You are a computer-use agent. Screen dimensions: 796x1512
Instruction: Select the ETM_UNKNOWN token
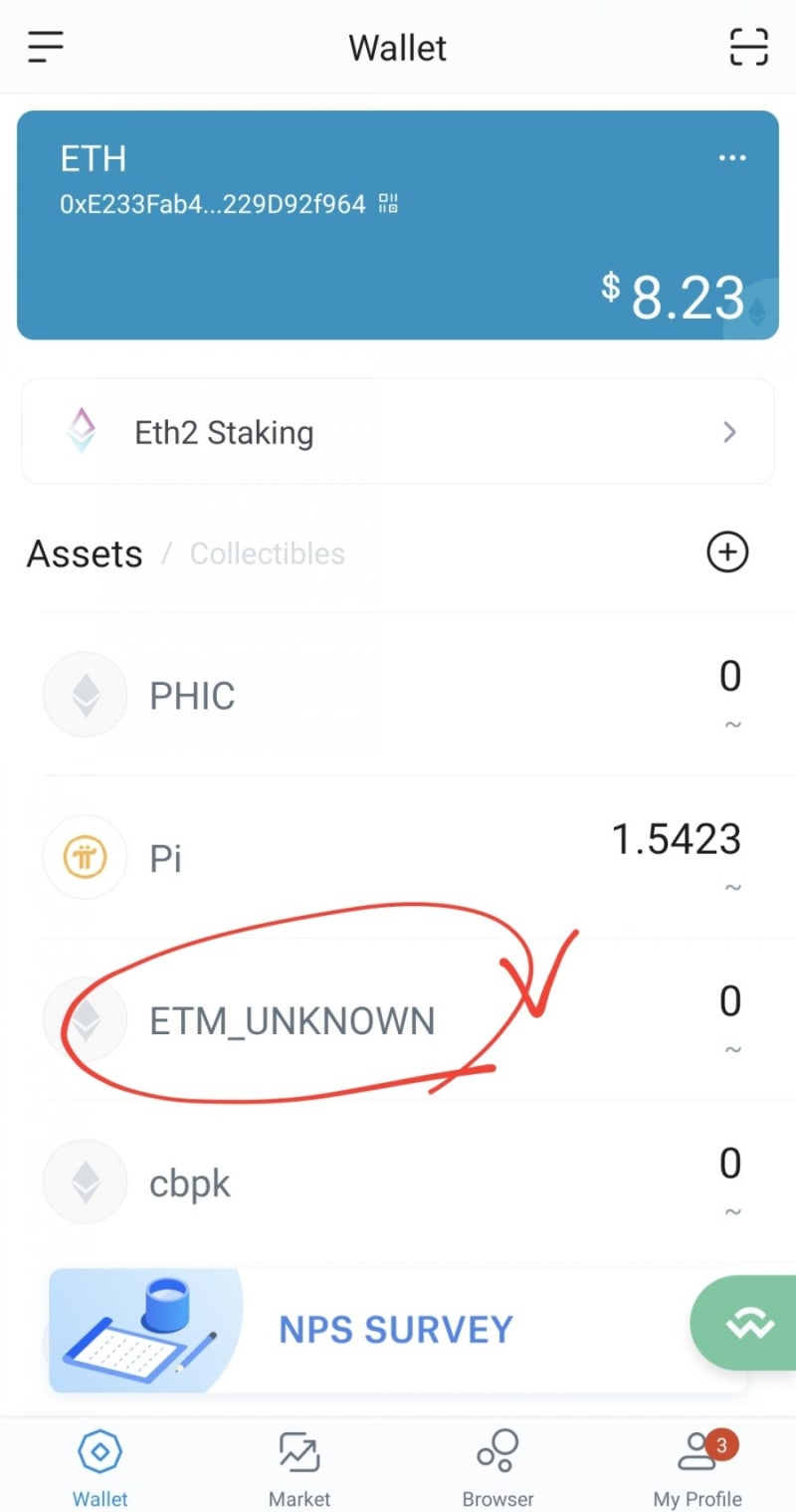coord(292,1021)
